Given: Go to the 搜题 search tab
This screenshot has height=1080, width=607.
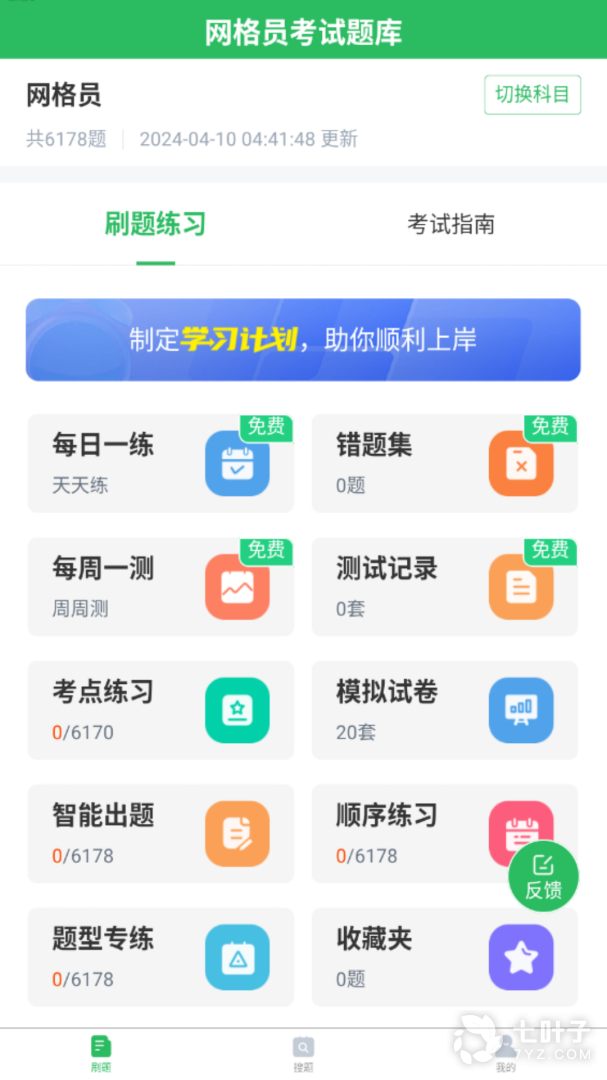Looking at the screenshot, I should [x=303, y=1053].
